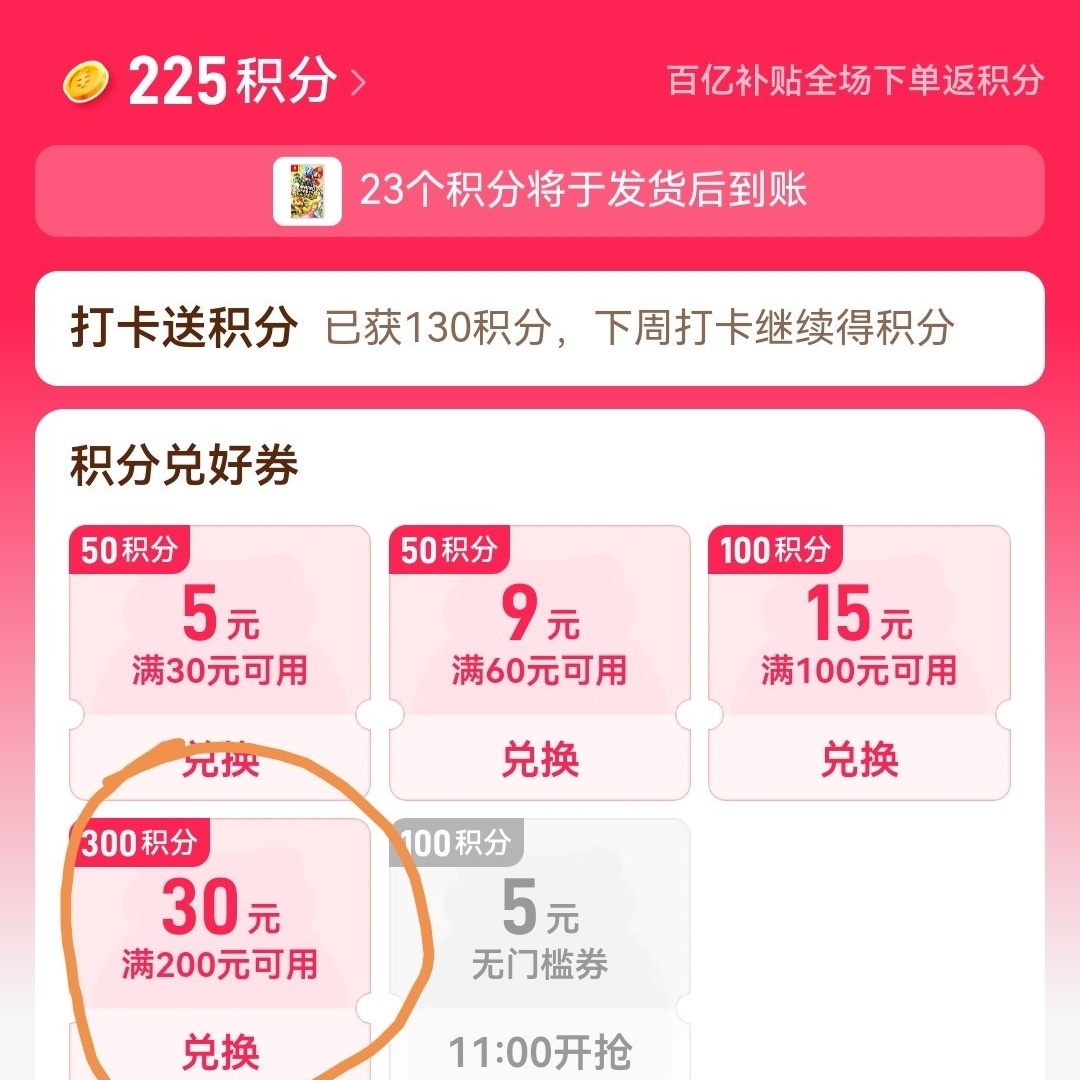Open the 打卡送积分 check-in card
The width and height of the screenshot is (1080, 1080).
540,328
